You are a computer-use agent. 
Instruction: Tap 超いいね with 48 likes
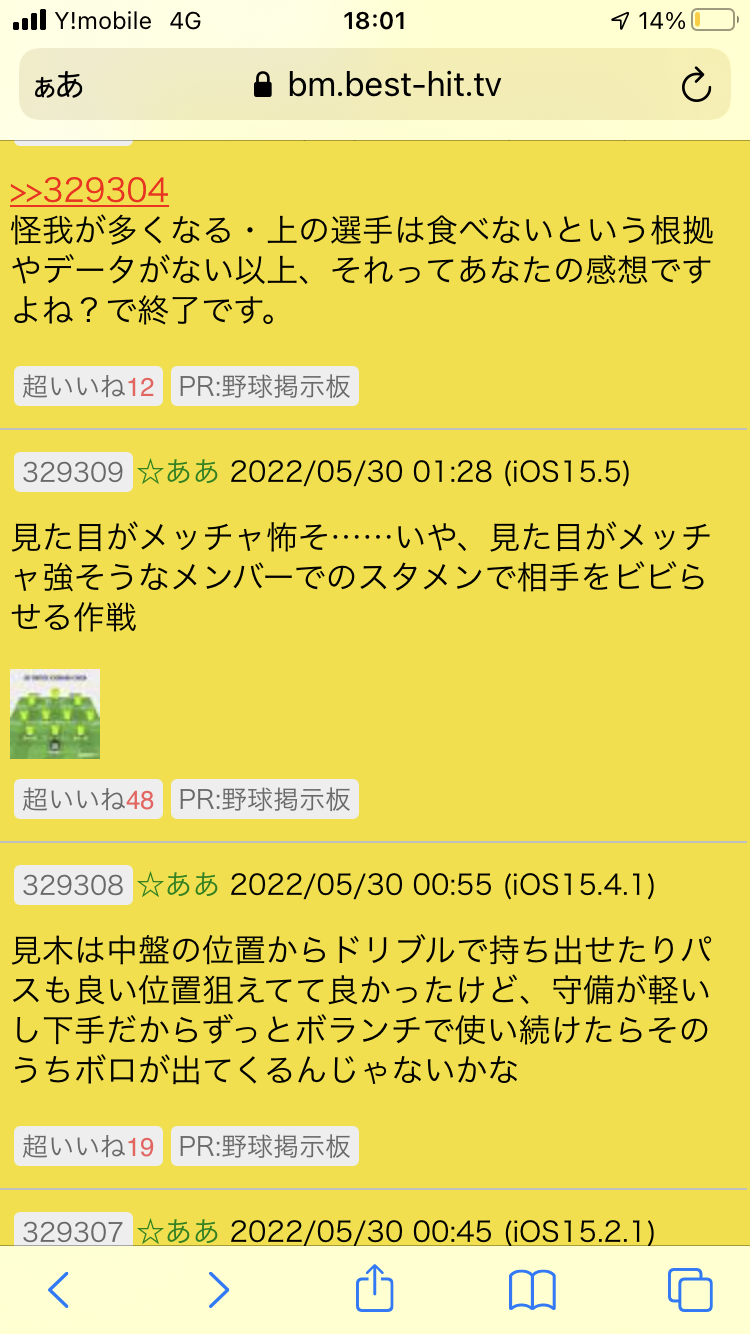click(88, 799)
